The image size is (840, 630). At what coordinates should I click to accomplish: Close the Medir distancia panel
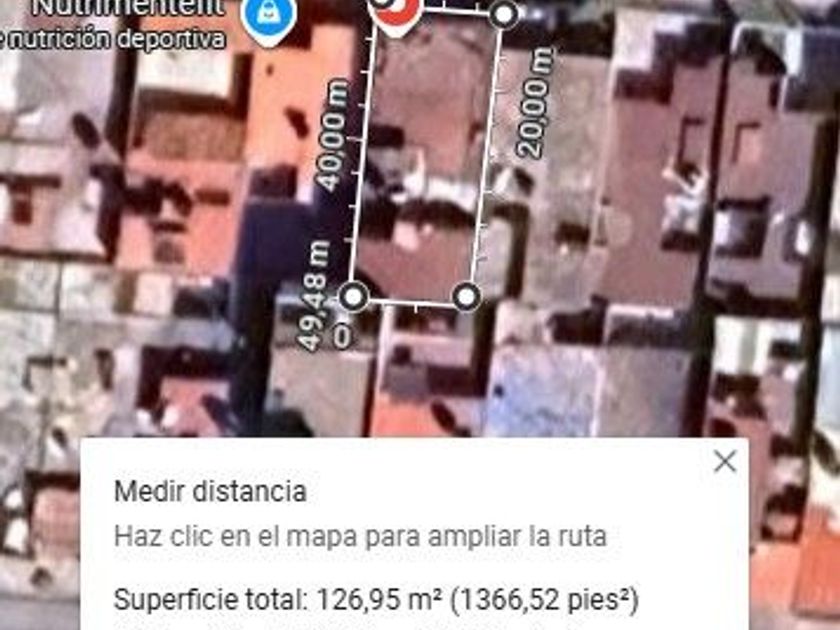point(725,461)
